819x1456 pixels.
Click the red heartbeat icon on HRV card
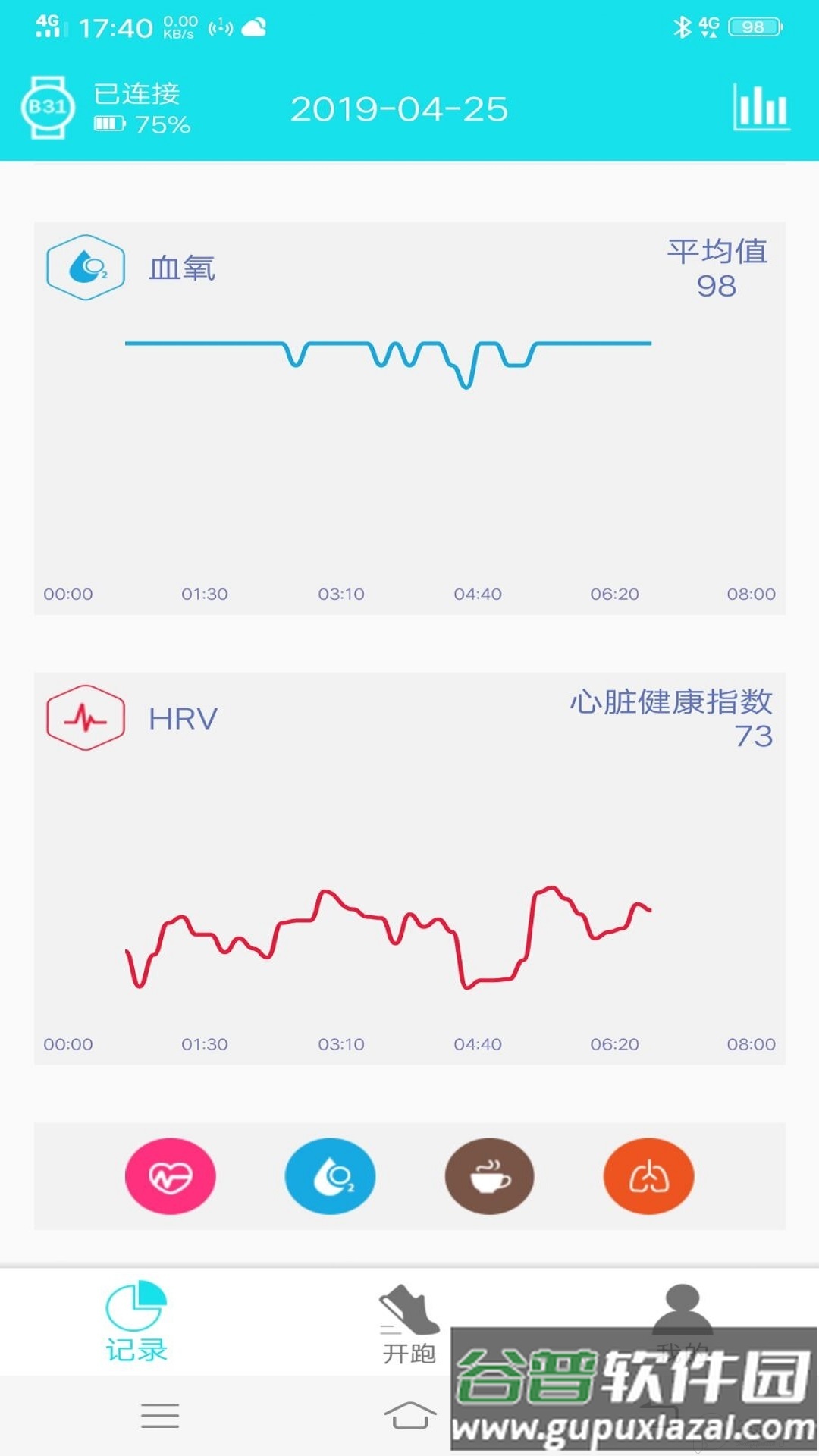click(x=85, y=717)
